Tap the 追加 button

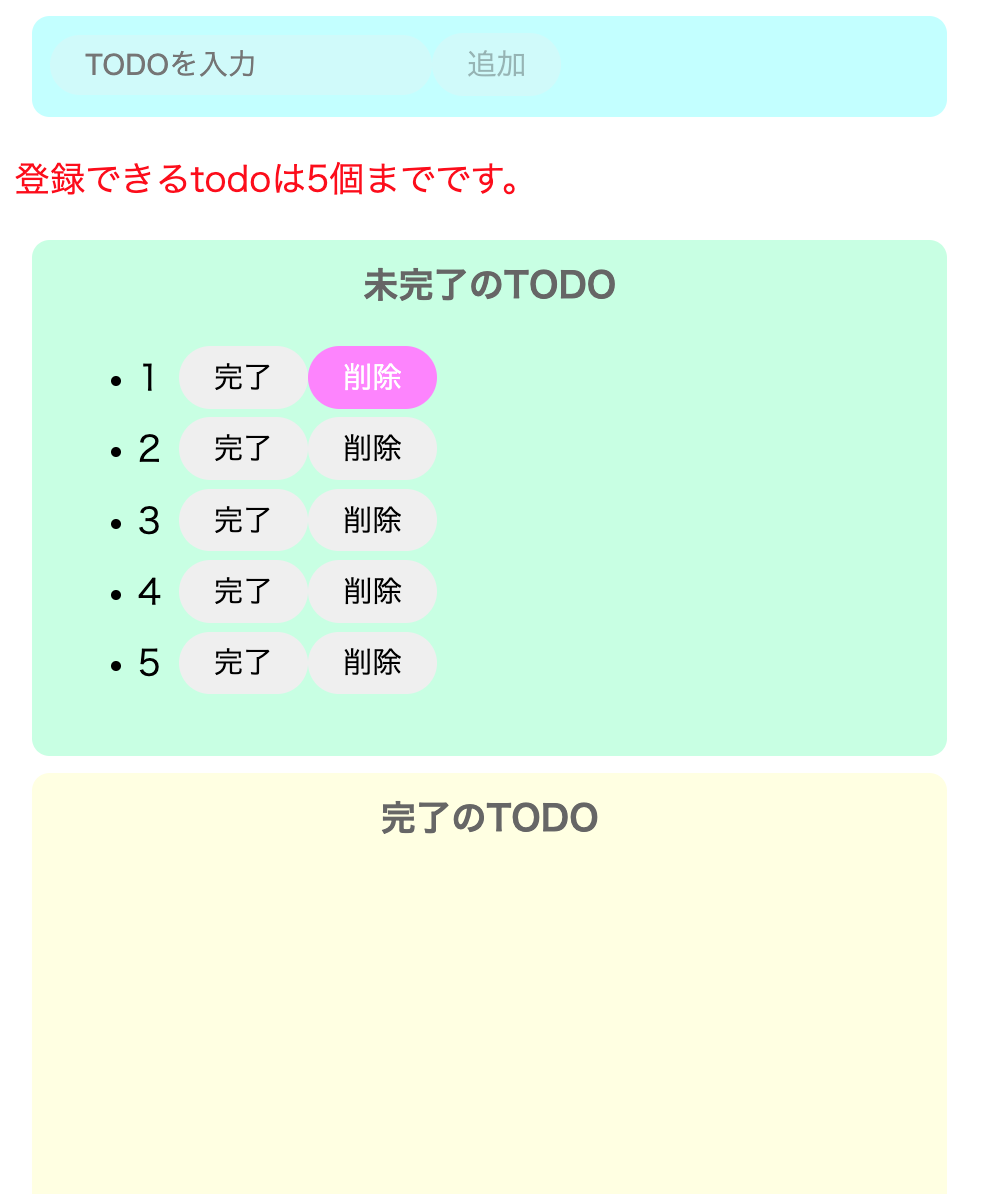coord(496,65)
